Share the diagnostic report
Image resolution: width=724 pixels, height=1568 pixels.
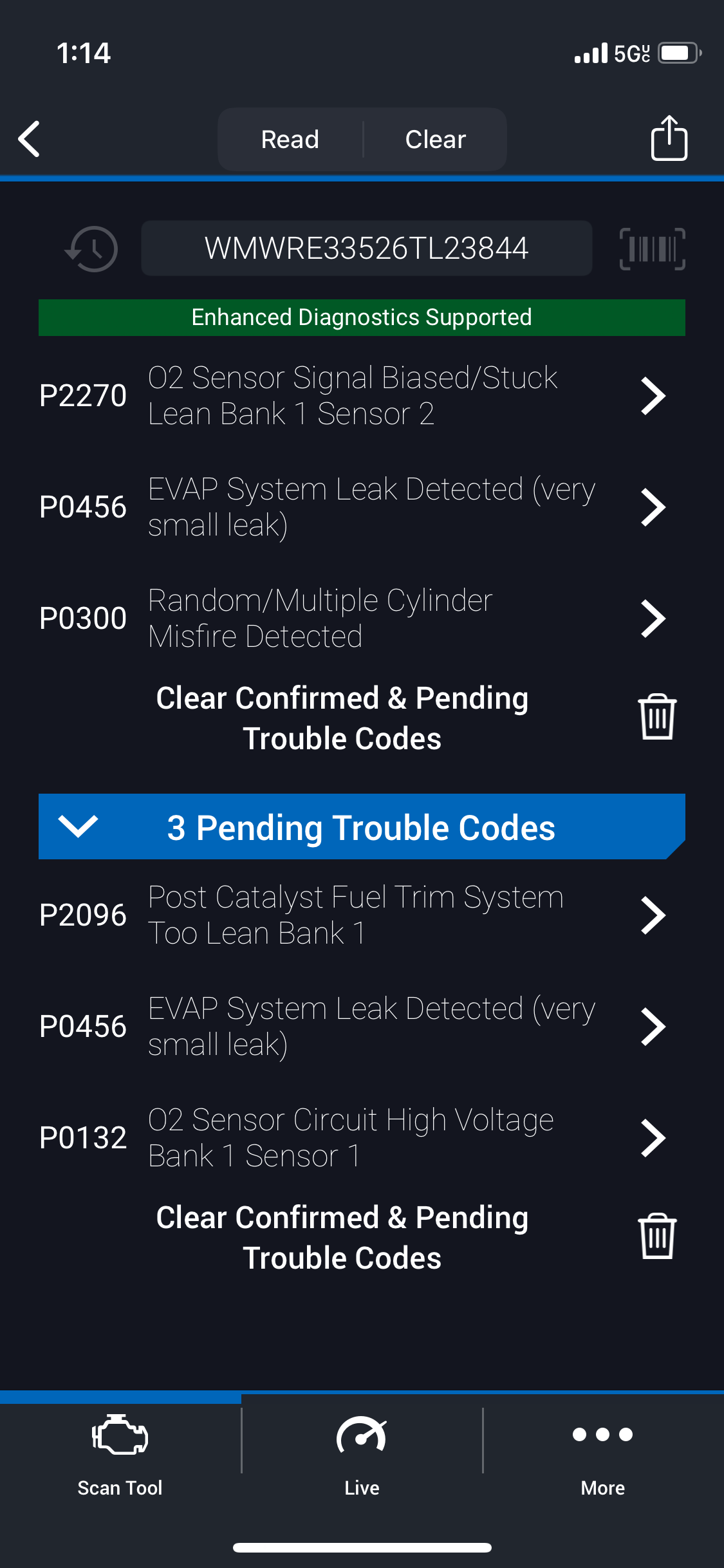click(669, 138)
